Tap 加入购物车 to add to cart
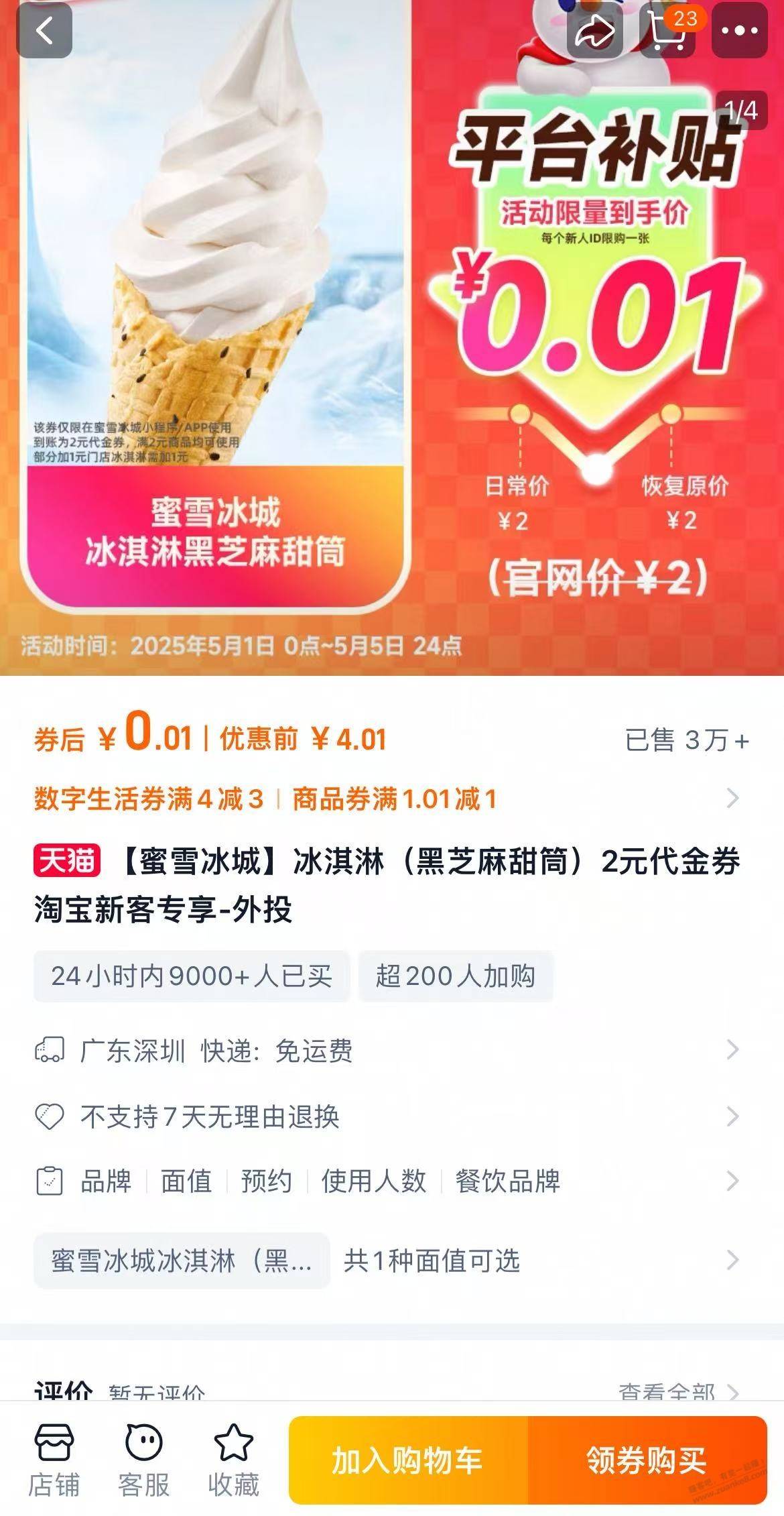Screen dimensions: 784x1516 click(407, 1460)
